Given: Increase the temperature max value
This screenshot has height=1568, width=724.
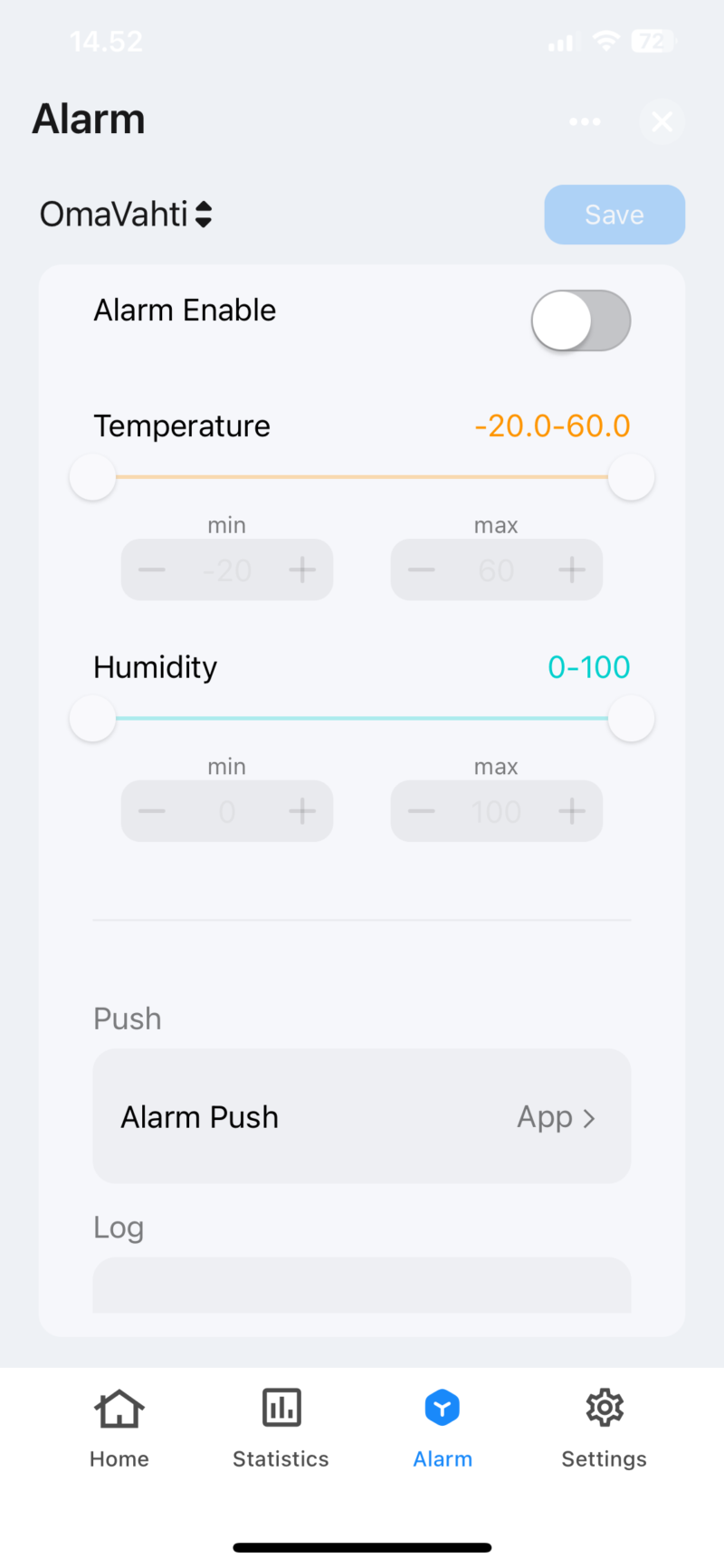Looking at the screenshot, I should tap(572, 570).
